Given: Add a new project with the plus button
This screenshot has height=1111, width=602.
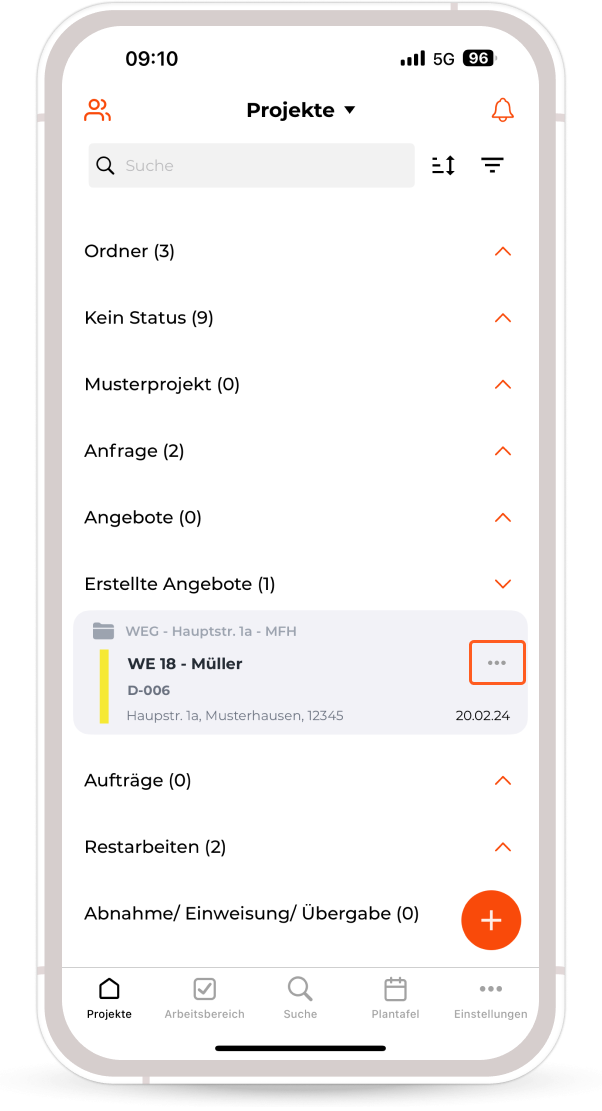Looking at the screenshot, I should tap(491, 920).
